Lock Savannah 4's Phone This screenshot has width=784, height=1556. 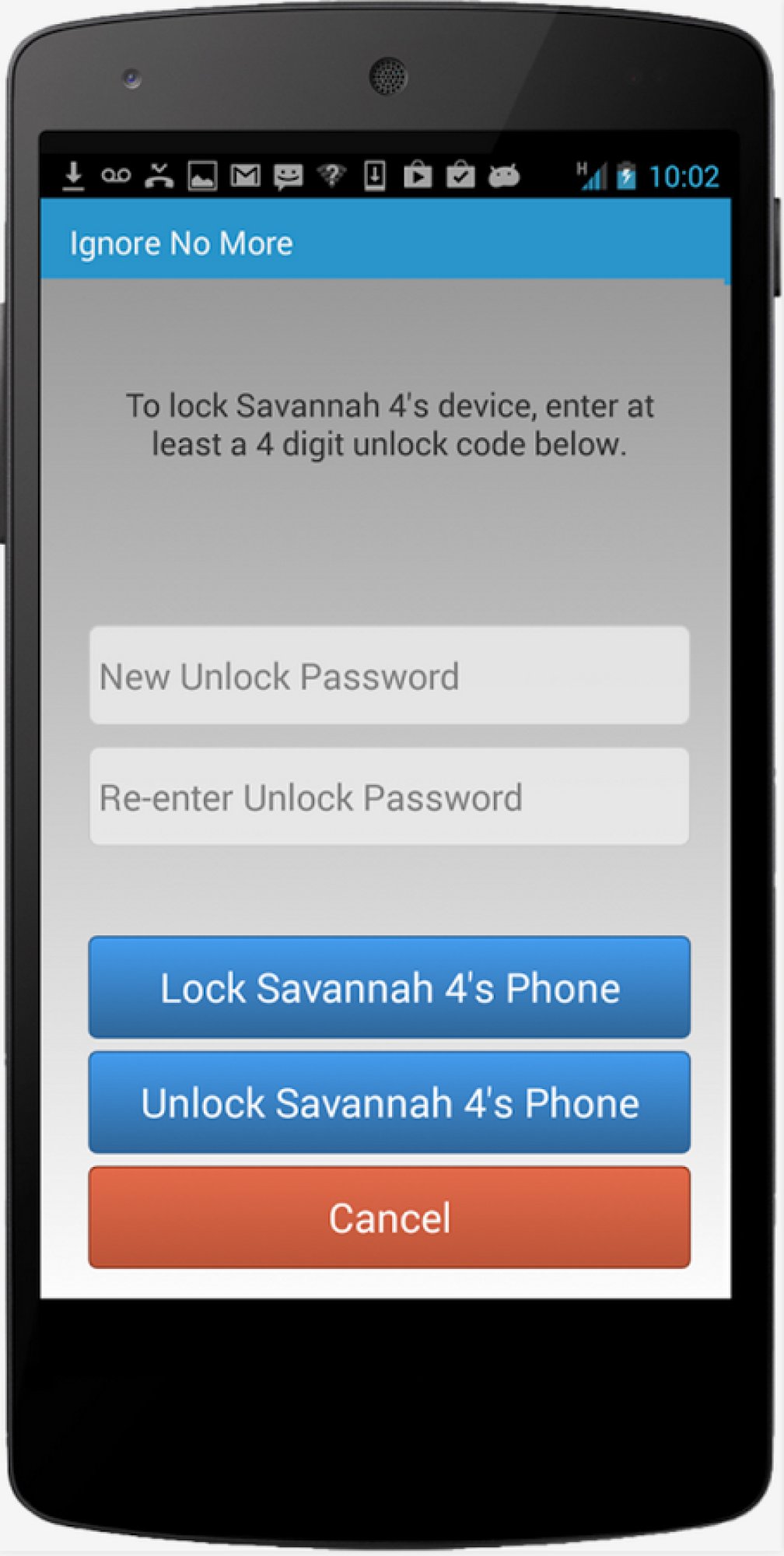[389, 987]
